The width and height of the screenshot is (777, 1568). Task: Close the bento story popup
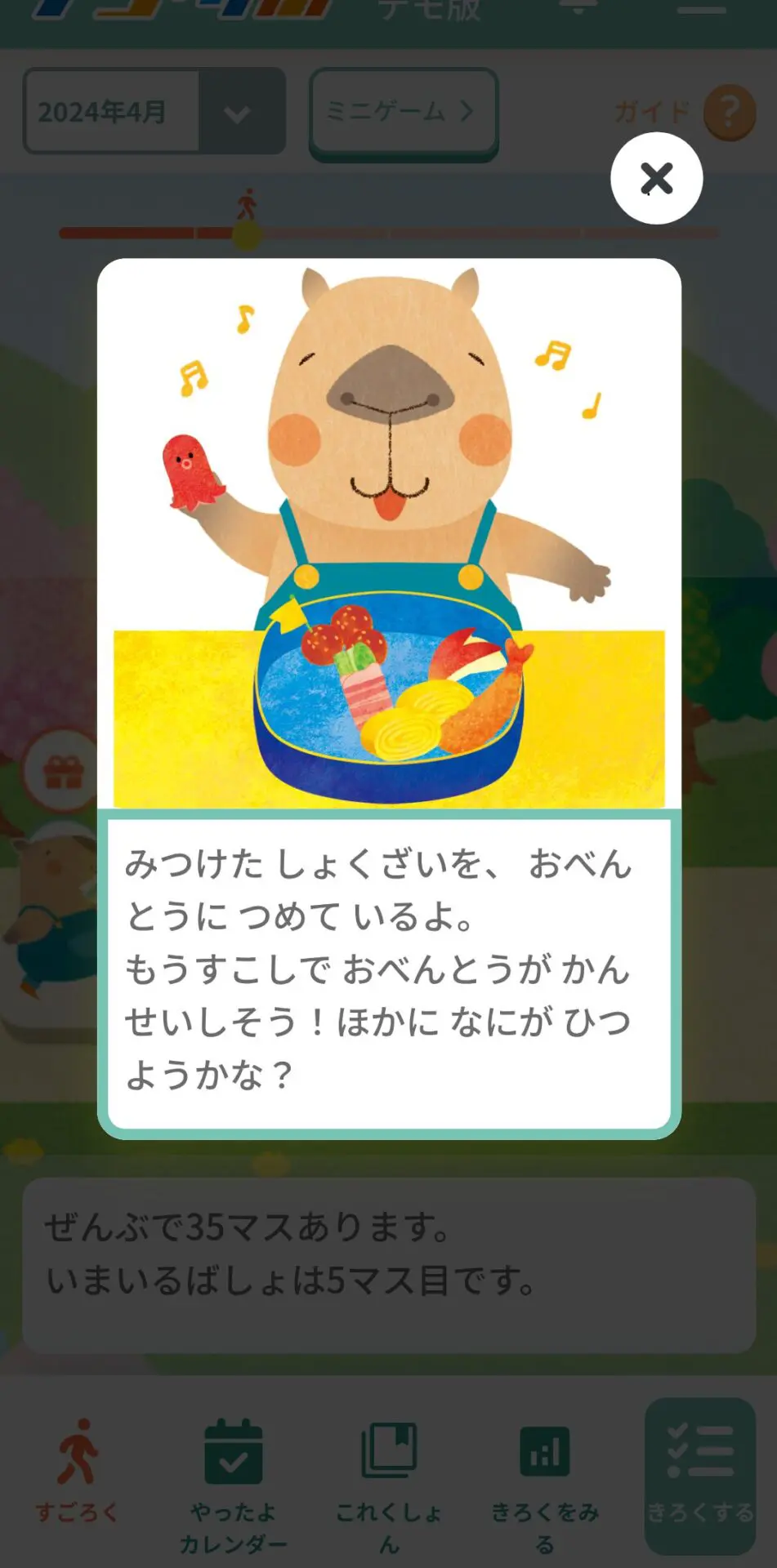(656, 178)
